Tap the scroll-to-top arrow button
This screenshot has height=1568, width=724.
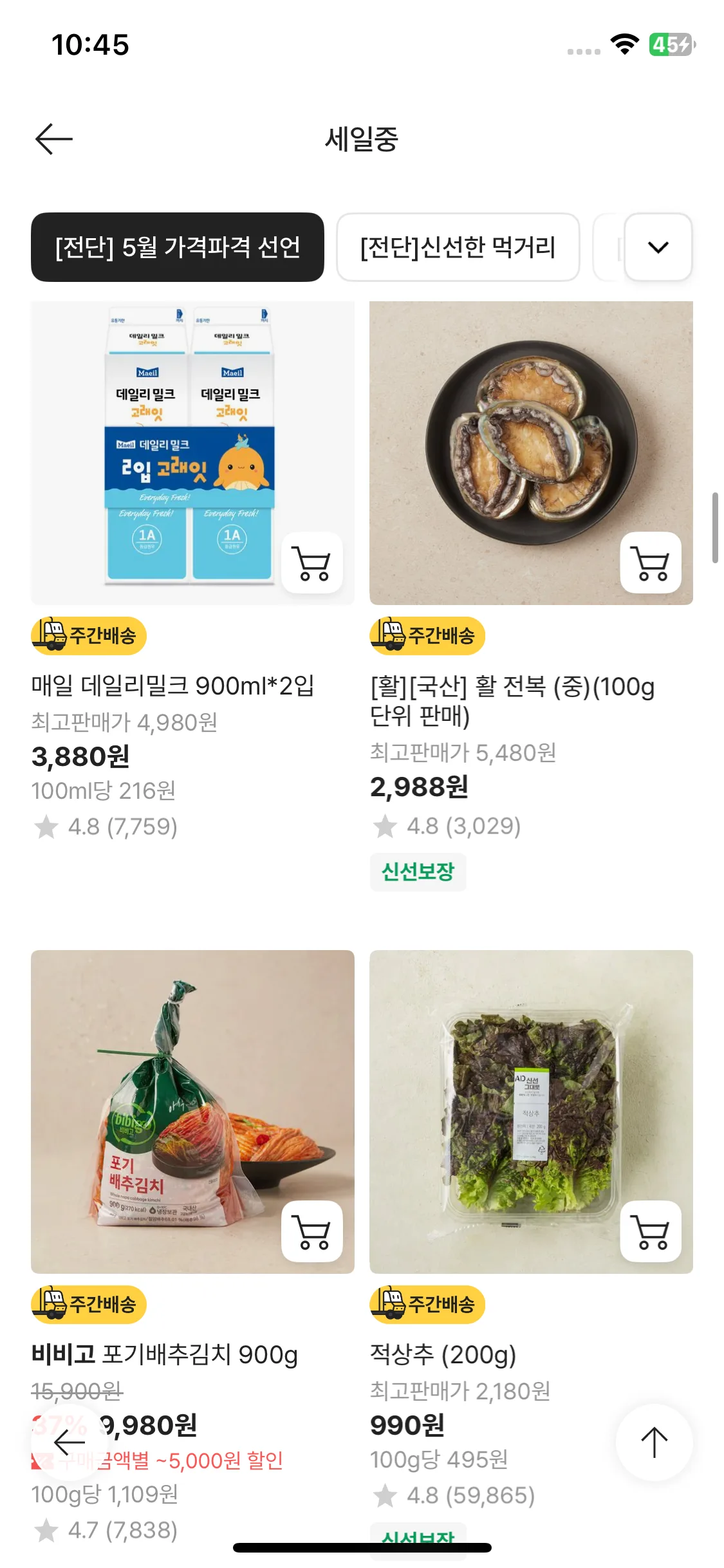pyautogui.click(x=654, y=1442)
